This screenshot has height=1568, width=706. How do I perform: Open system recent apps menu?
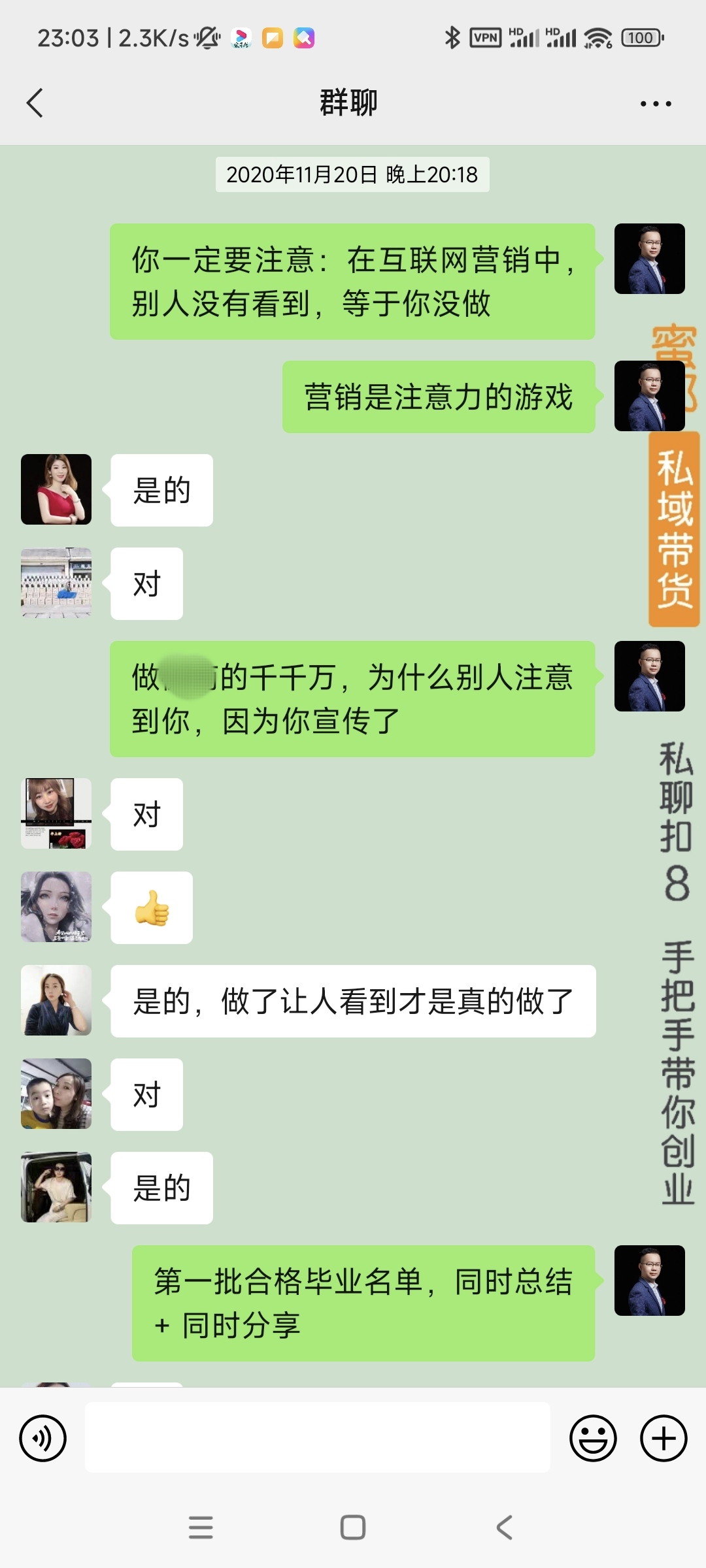click(201, 1527)
